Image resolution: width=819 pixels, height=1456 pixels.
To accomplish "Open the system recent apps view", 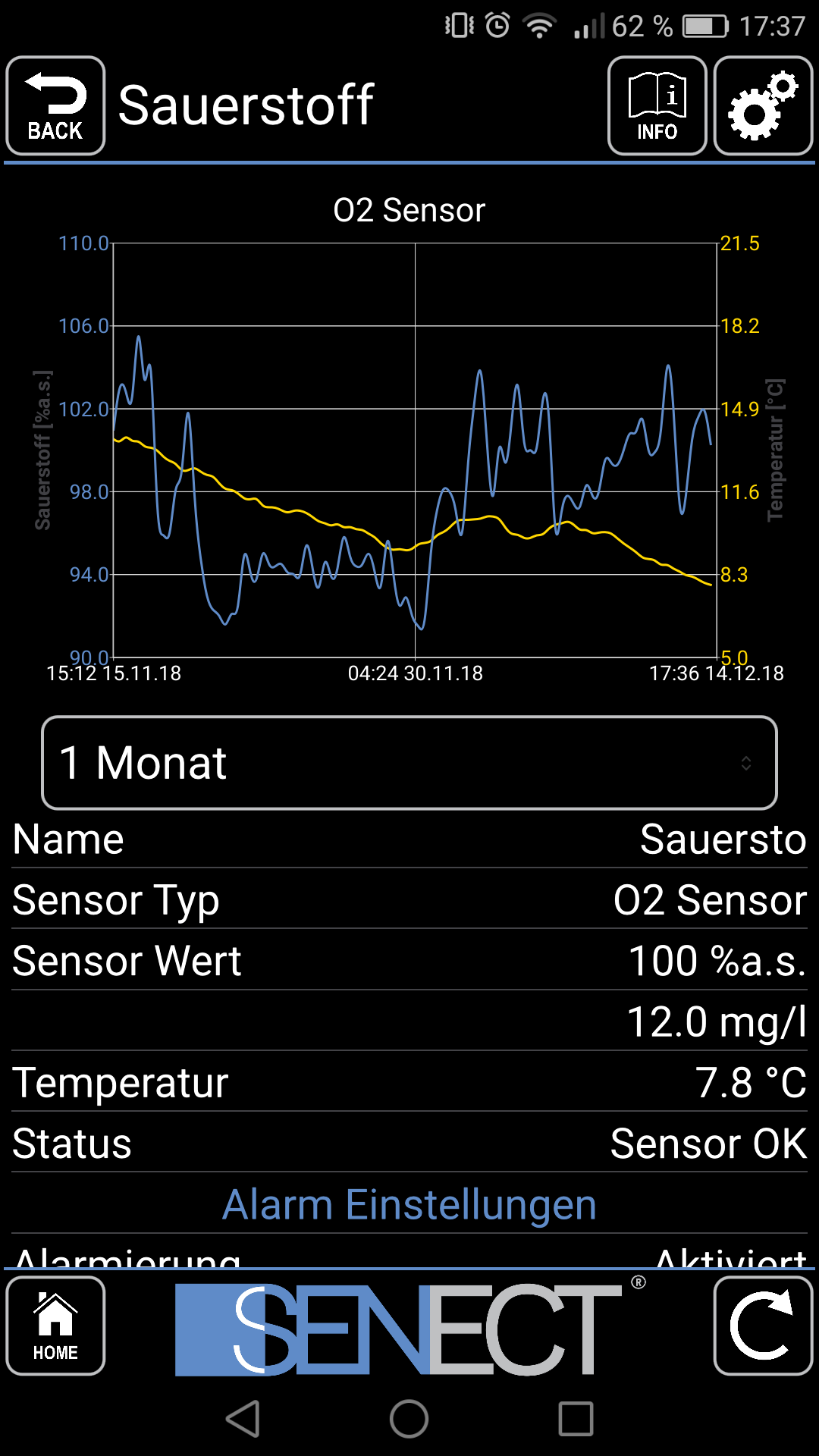I will pyautogui.click(x=576, y=1419).
